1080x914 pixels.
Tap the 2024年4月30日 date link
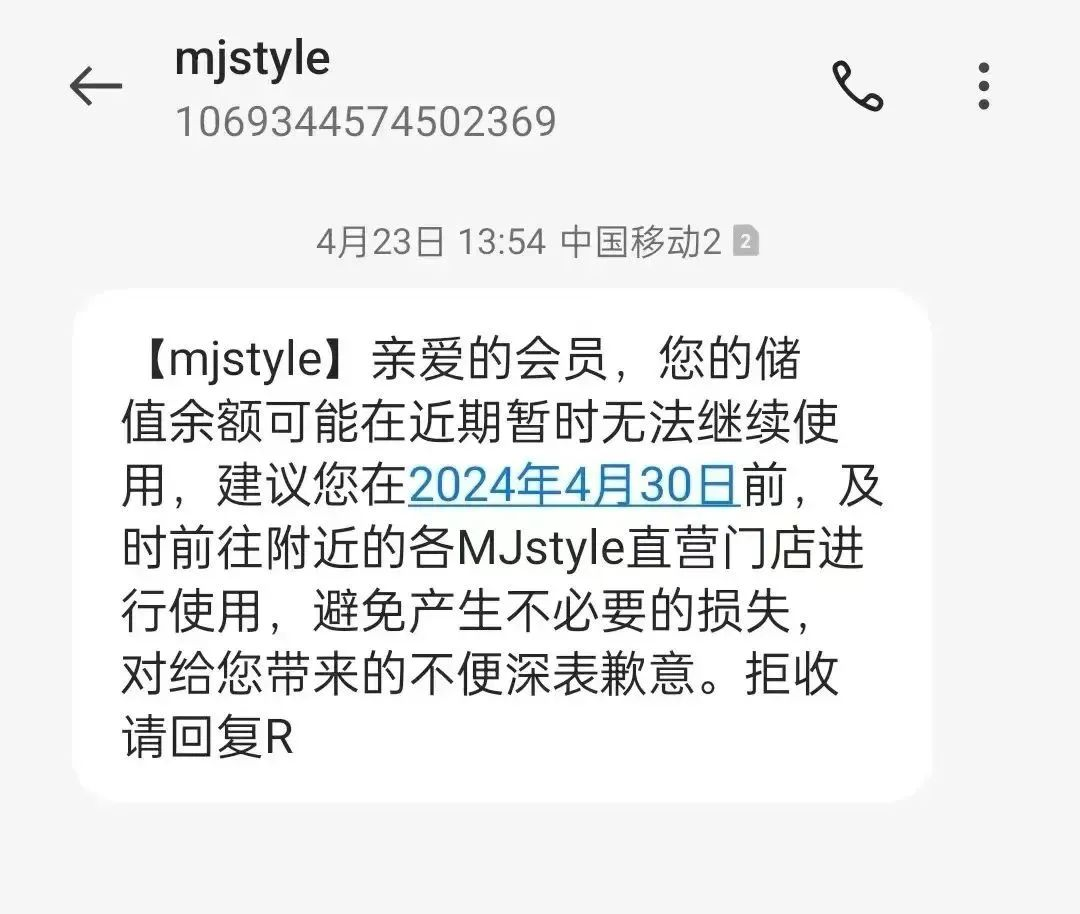pos(573,486)
